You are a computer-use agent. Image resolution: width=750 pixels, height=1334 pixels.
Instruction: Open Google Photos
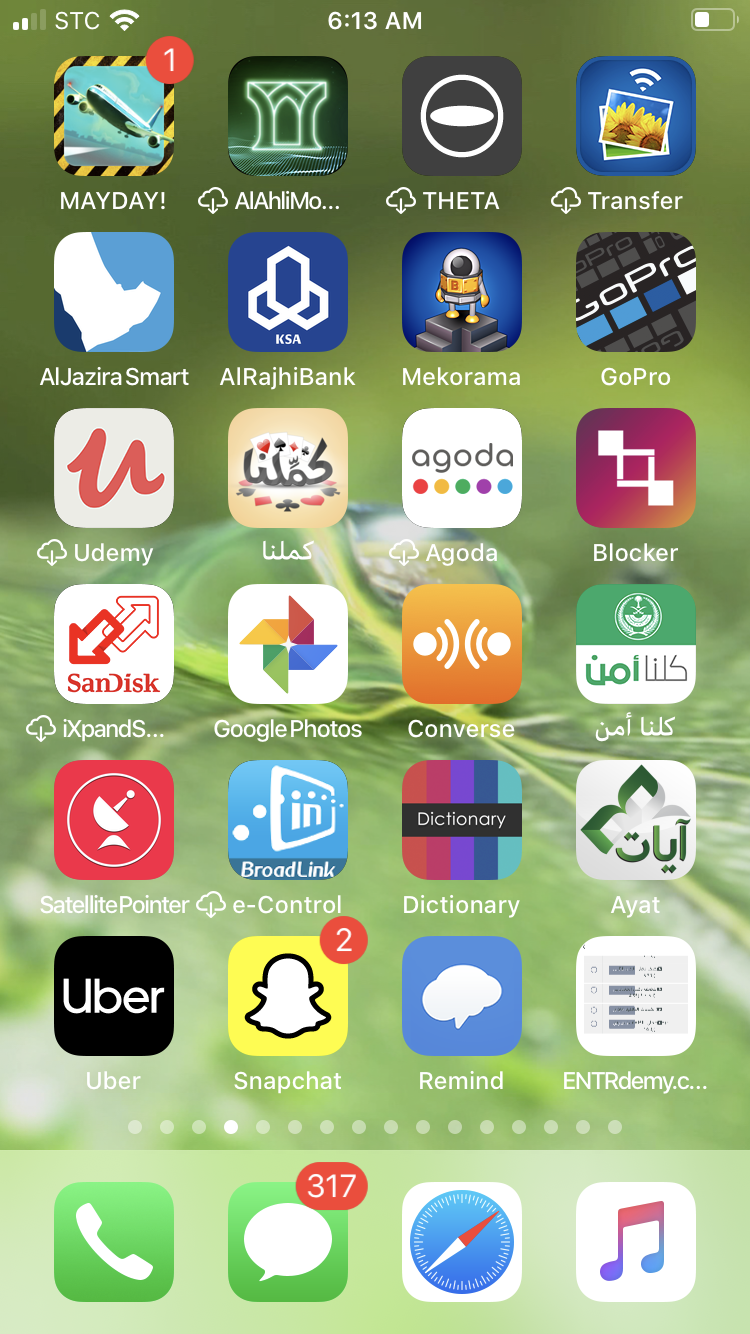tap(288, 644)
